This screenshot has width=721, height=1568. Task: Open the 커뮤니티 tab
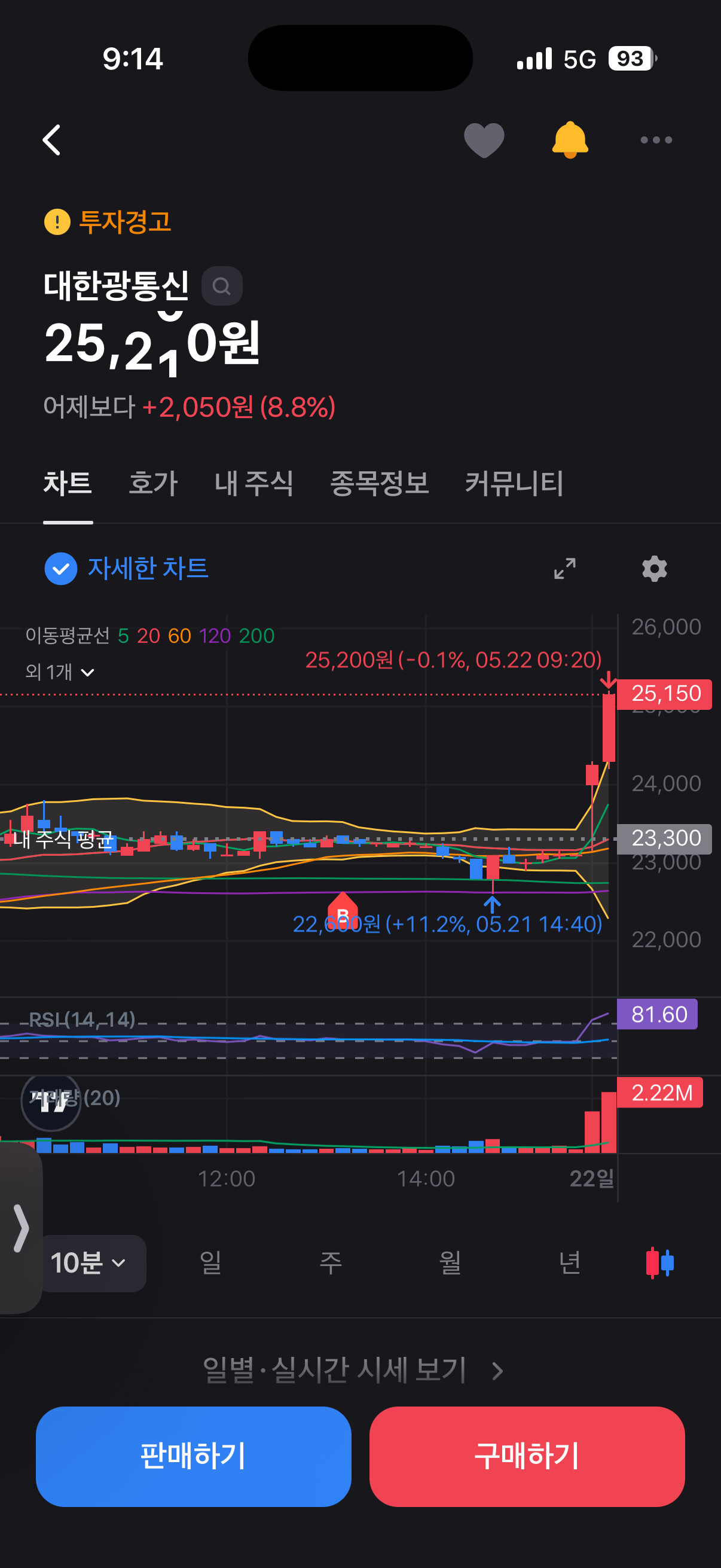click(514, 483)
